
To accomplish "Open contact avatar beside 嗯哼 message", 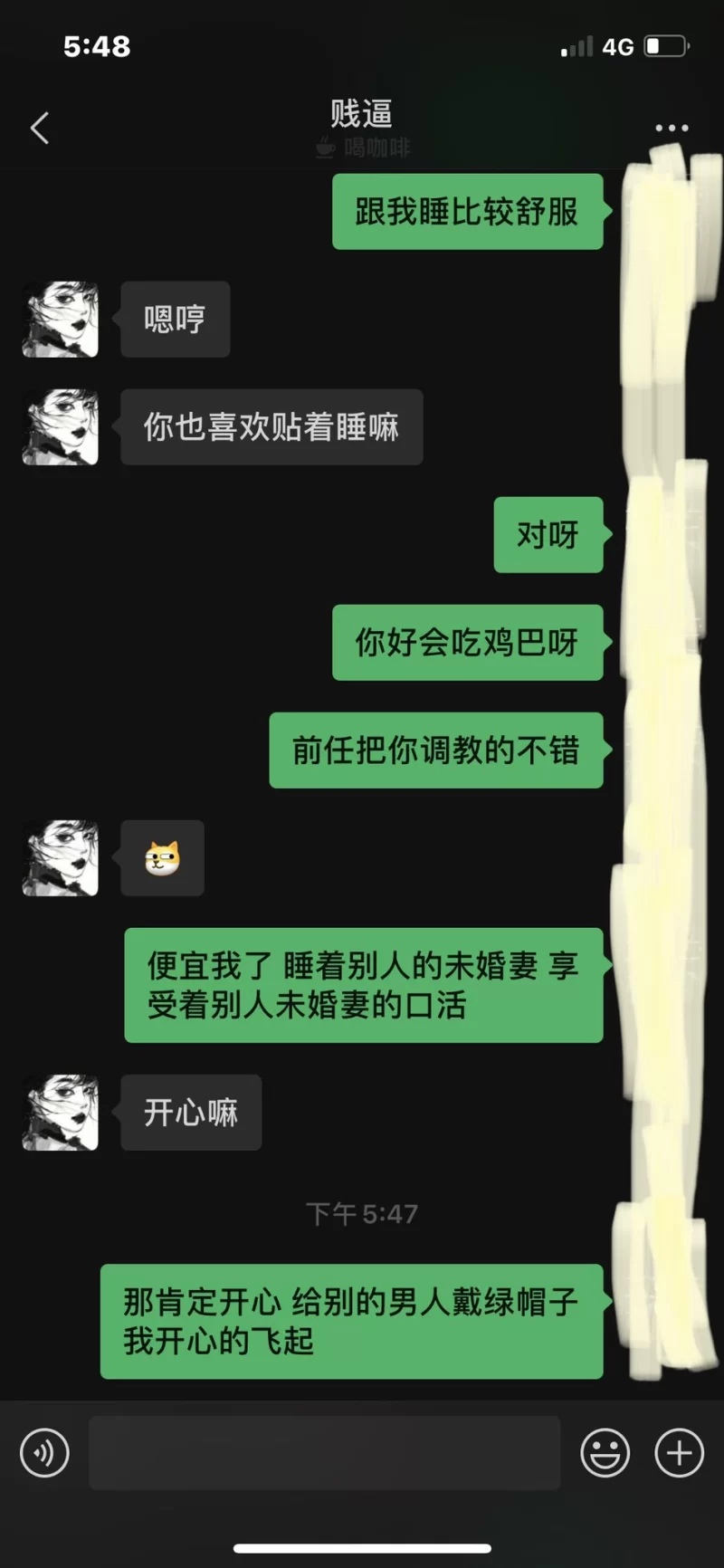I will [61, 320].
